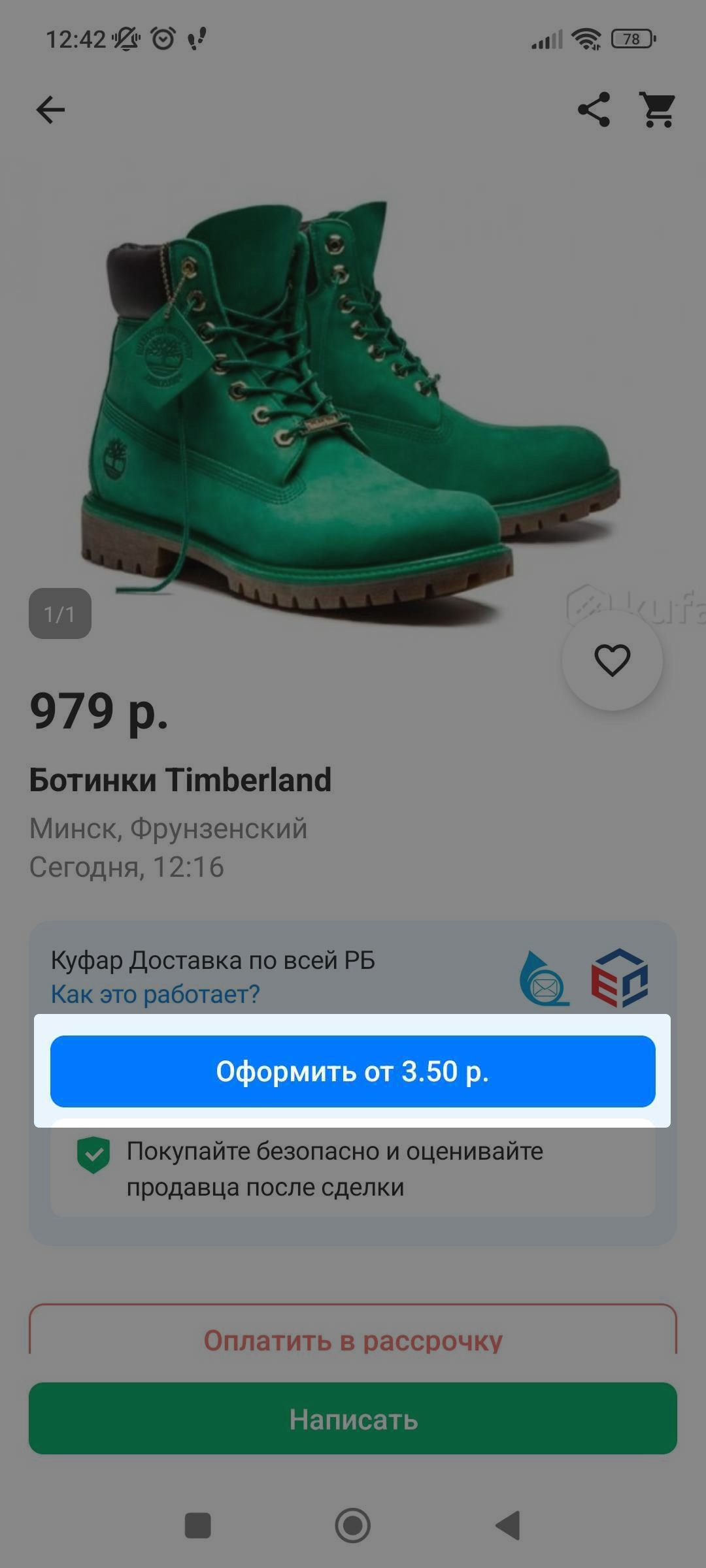The image size is (706, 1568).
Task: Go to the system home screen
Action: tap(353, 1526)
